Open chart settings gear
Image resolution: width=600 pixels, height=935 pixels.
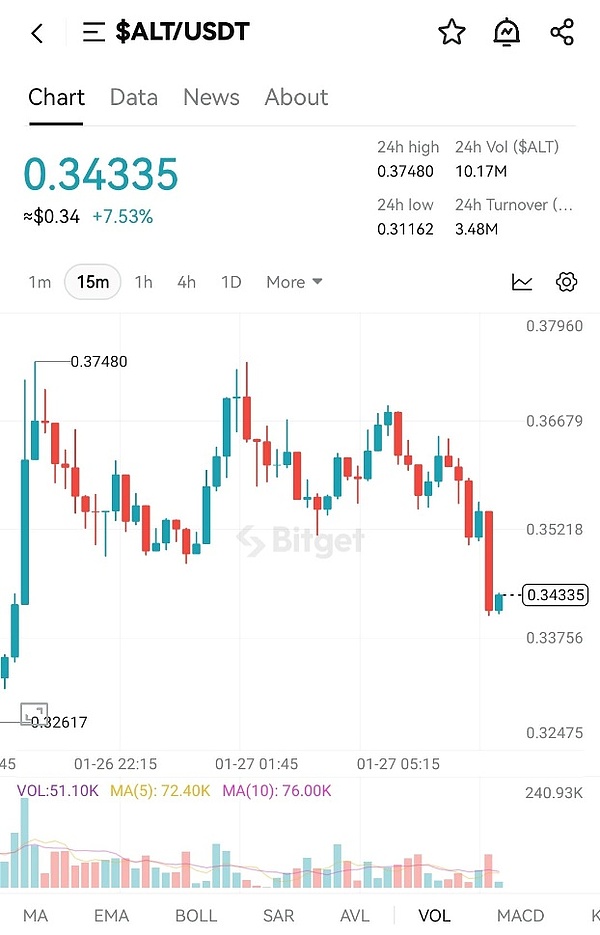click(x=567, y=282)
